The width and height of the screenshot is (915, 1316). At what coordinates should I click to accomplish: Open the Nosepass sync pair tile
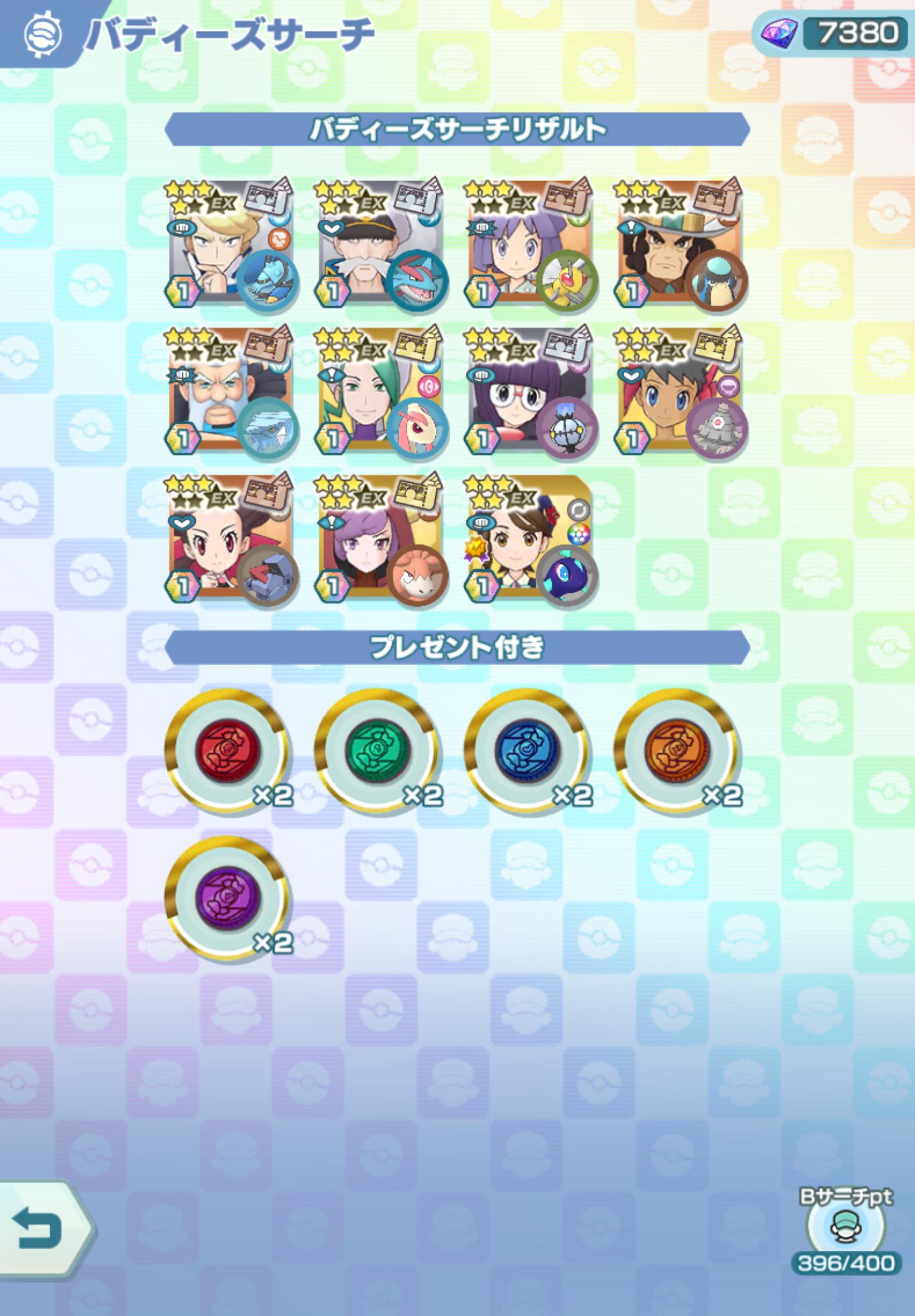click(x=230, y=540)
